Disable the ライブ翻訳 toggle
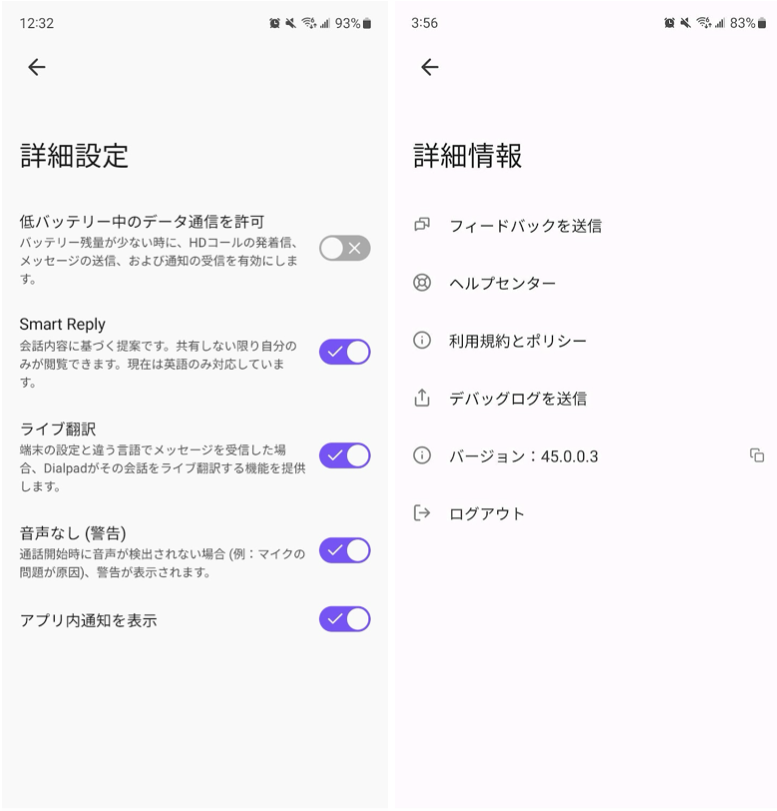 [344, 456]
